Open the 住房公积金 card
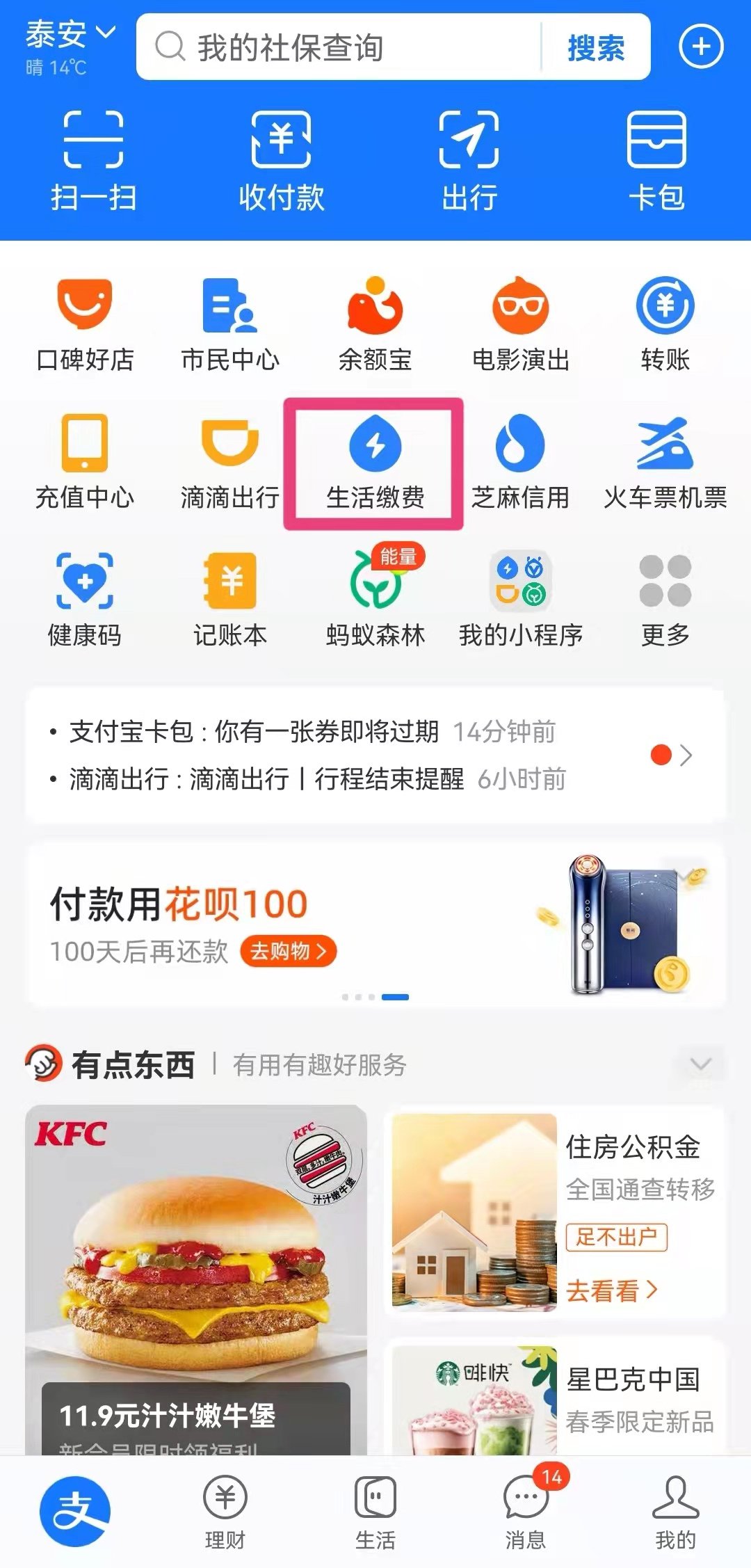The height and width of the screenshot is (1568, 751). click(x=555, y=1212)
